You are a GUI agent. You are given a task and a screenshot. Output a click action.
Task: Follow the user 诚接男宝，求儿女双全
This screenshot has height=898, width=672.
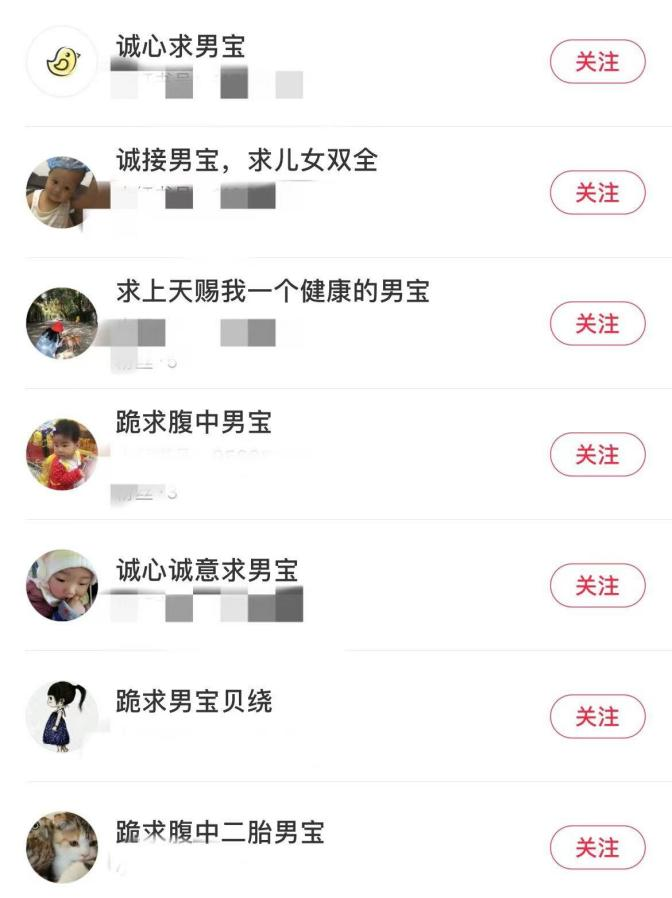(x=597, y=192)
